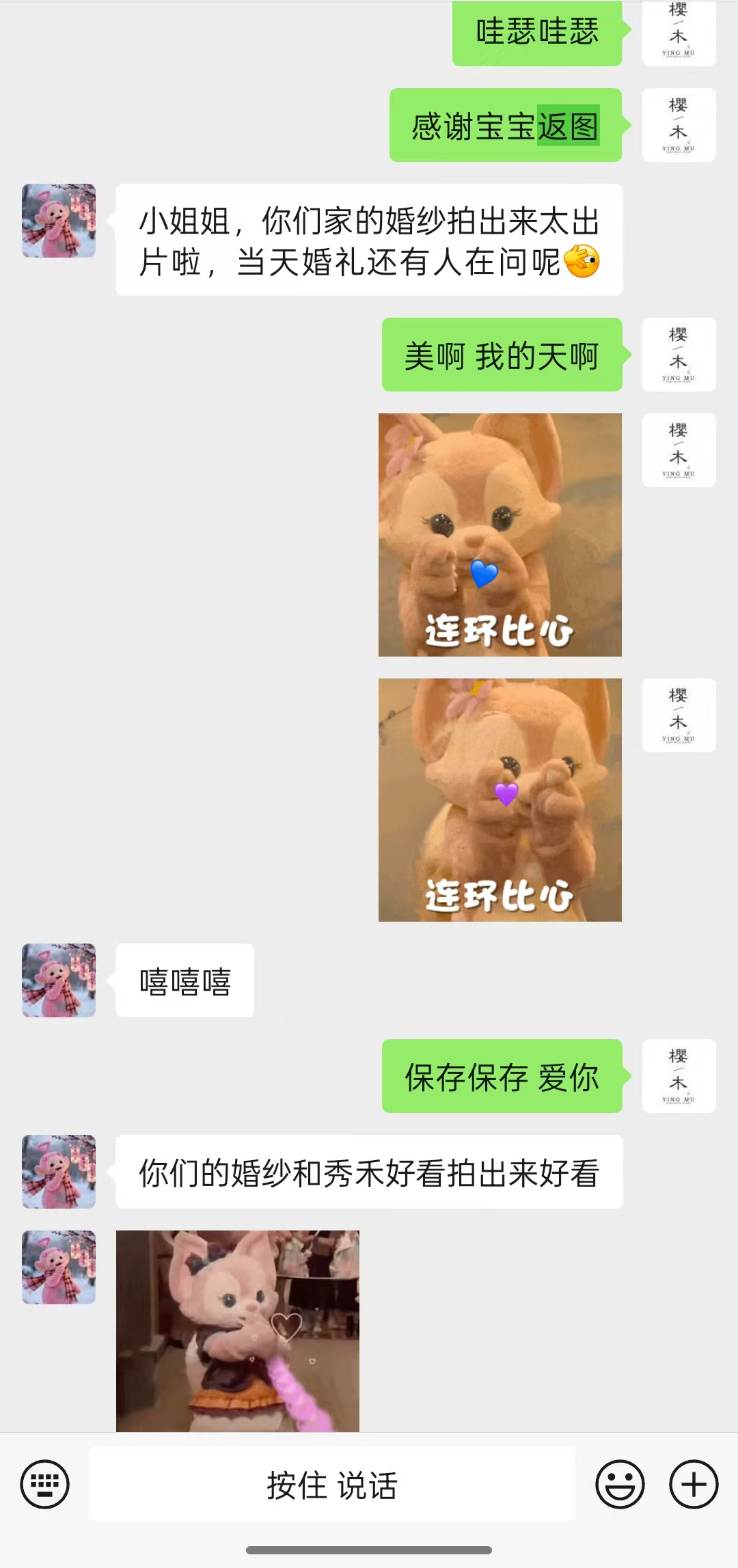The width and height of the screenshot is (738, 1568).
Task: Hold the 按住 说话 voice button
Action: tap(332, 1484)
